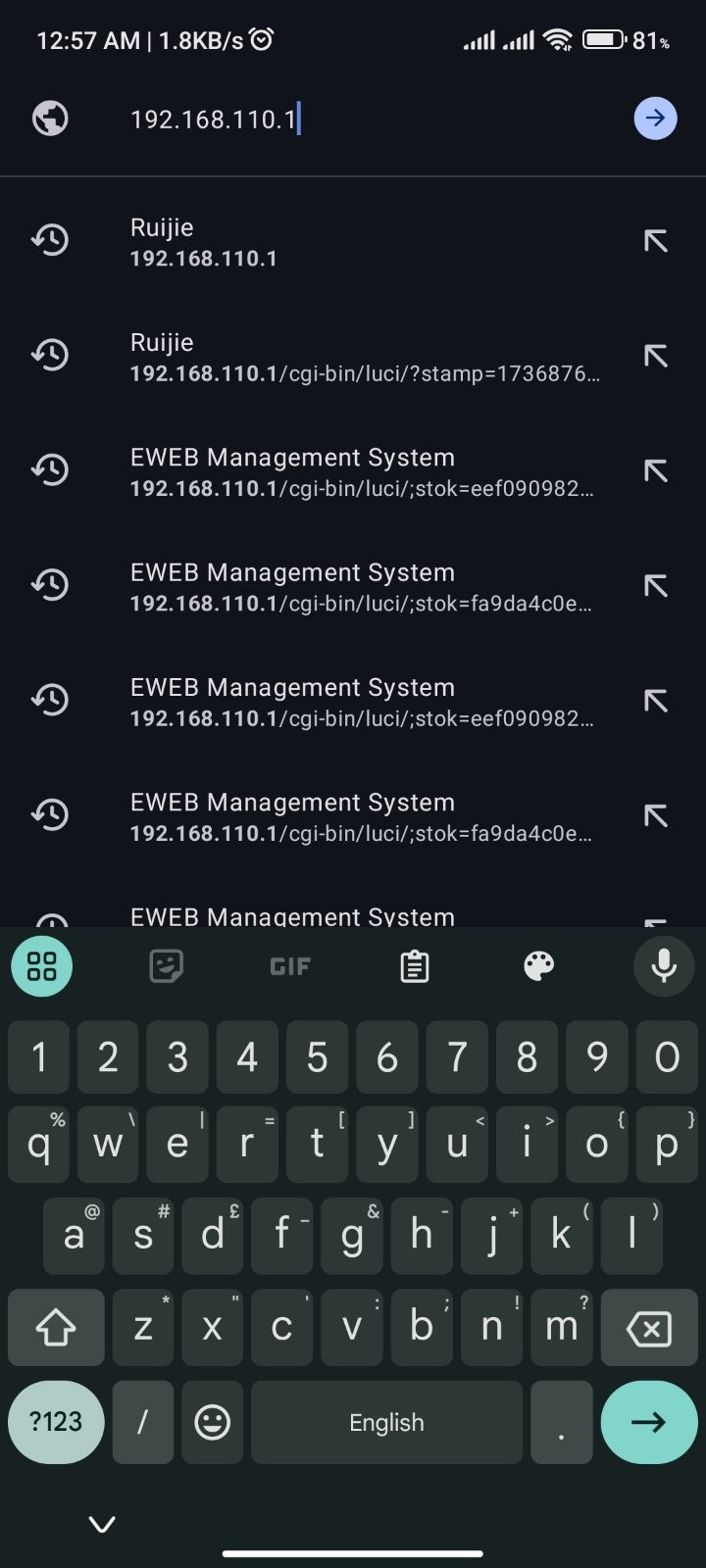This screenshot has width=706, height=1568.
Task: Start voice input with the microphone
Action: coord(664,966)
